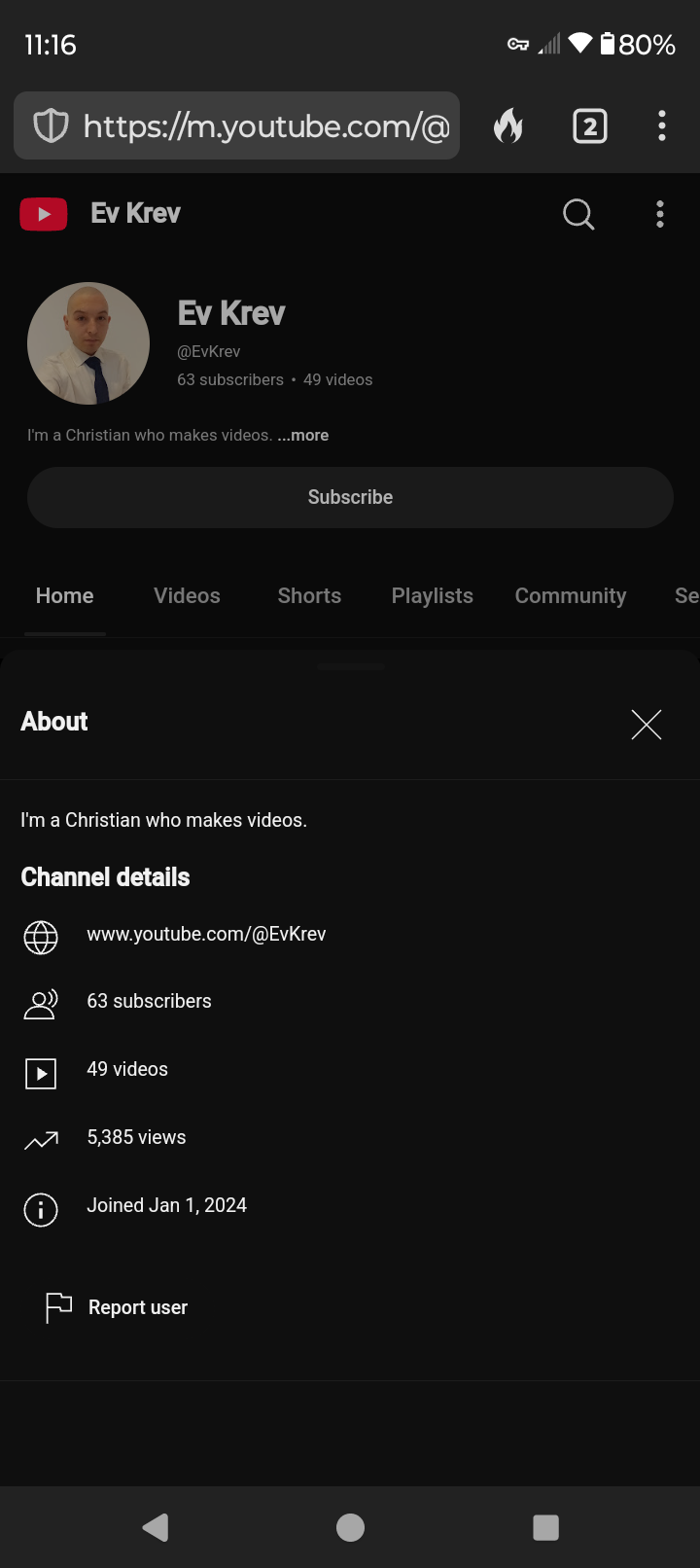Open the YouTube page overflow menu

(660, 214)
